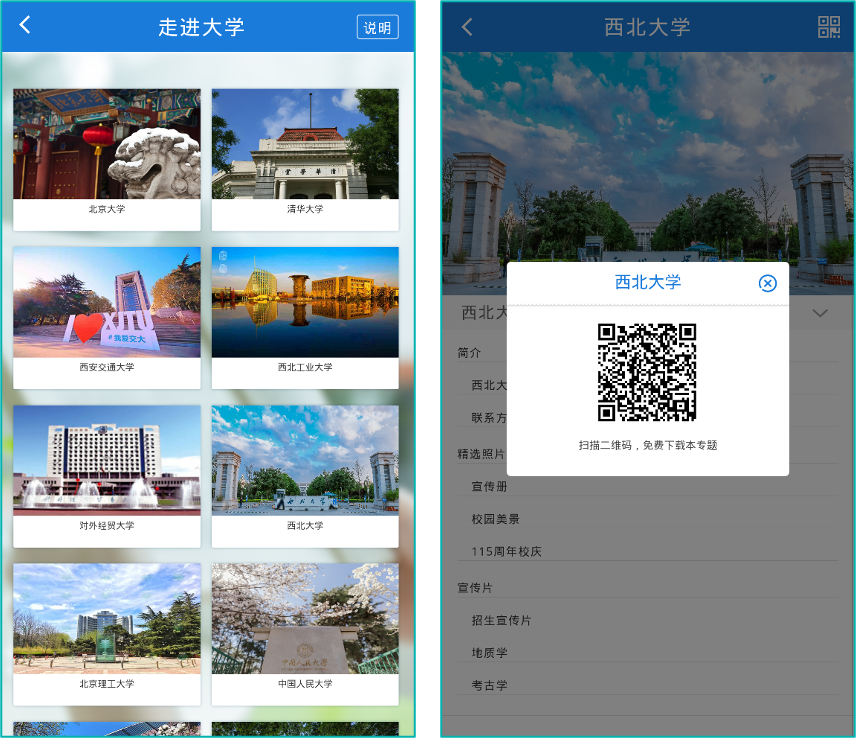Screen dimensions: 856x738
Task: Open the 清华大学 card
Action: tap(305, 158)
